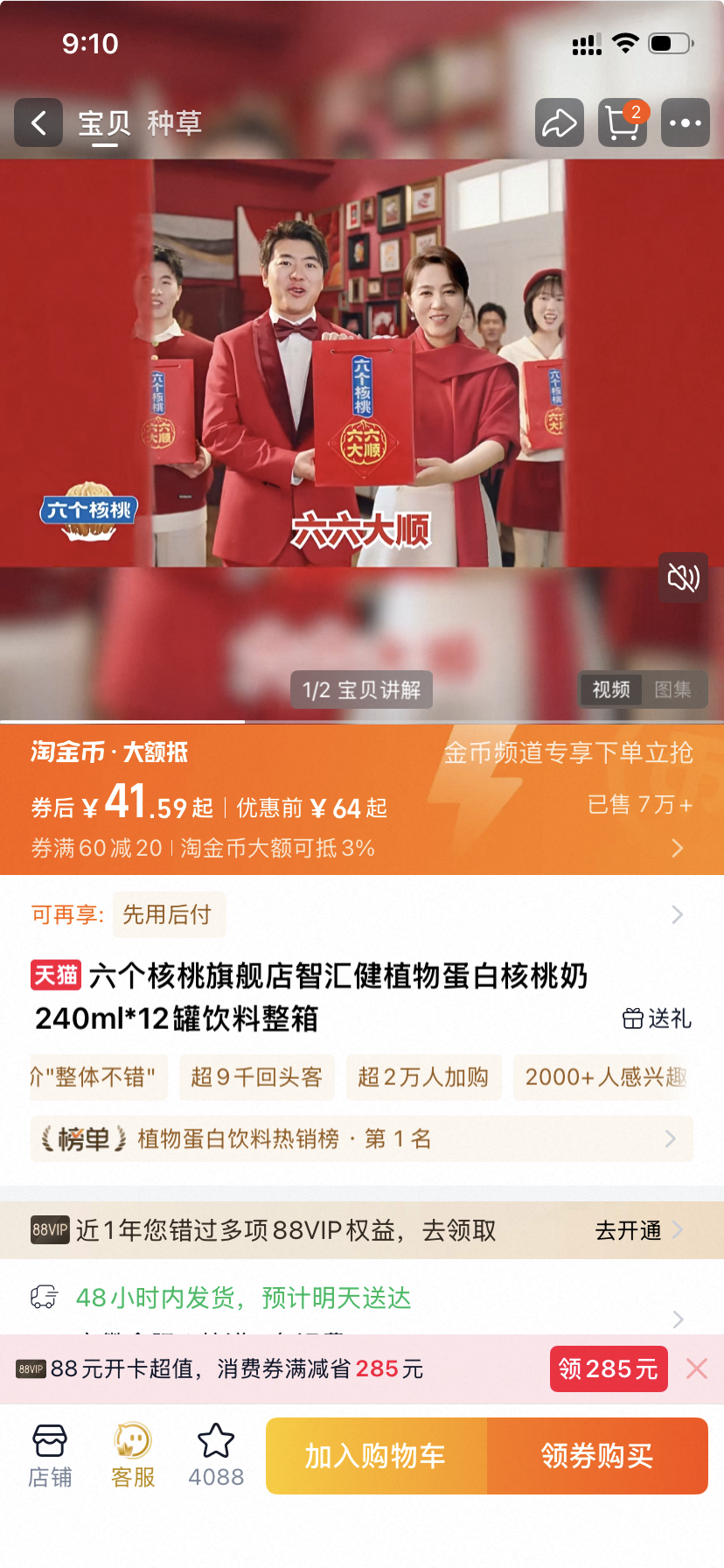Contact 客服 customer service

(133, 1456)
